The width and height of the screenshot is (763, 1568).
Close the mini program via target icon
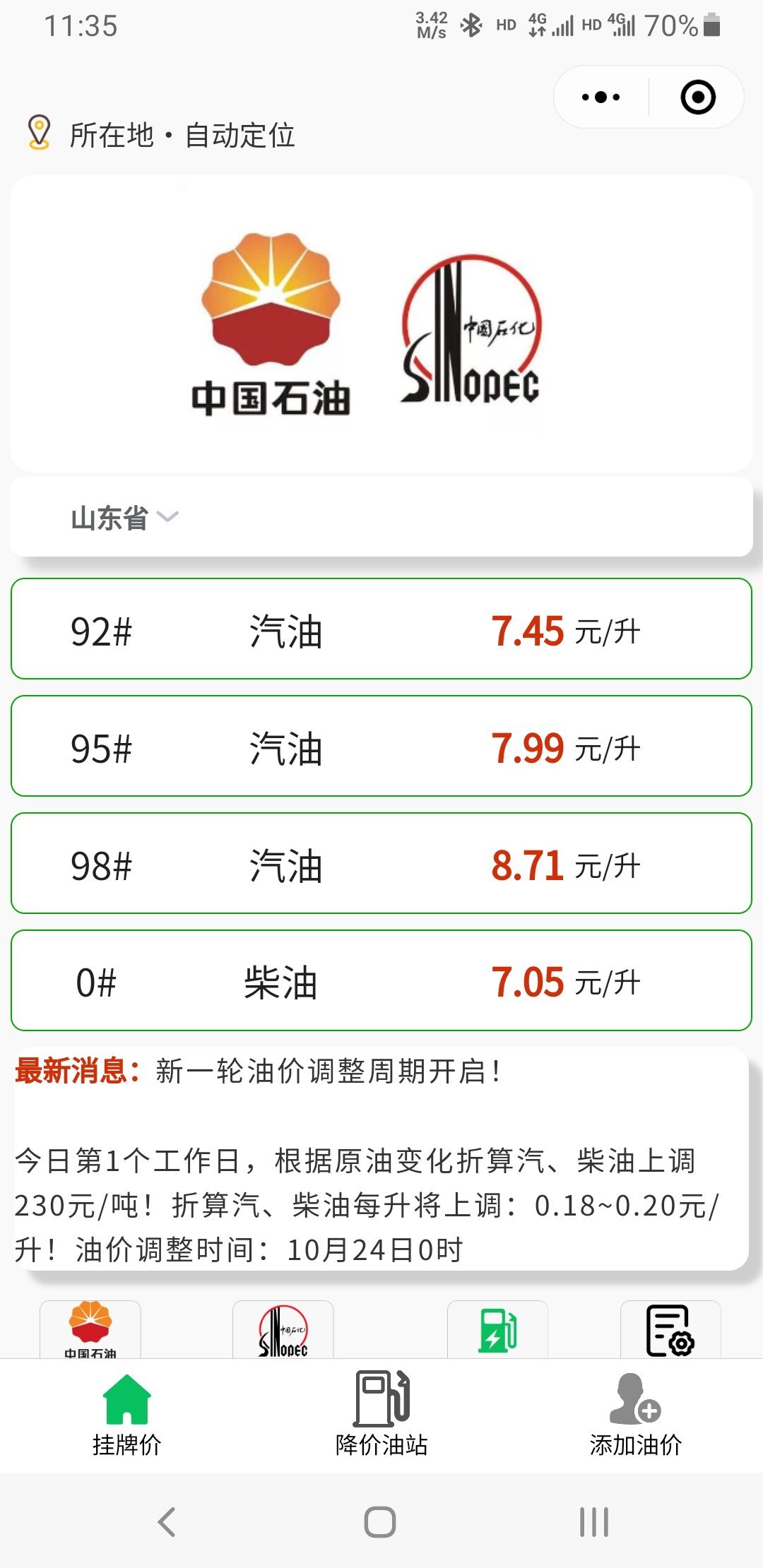697,97
